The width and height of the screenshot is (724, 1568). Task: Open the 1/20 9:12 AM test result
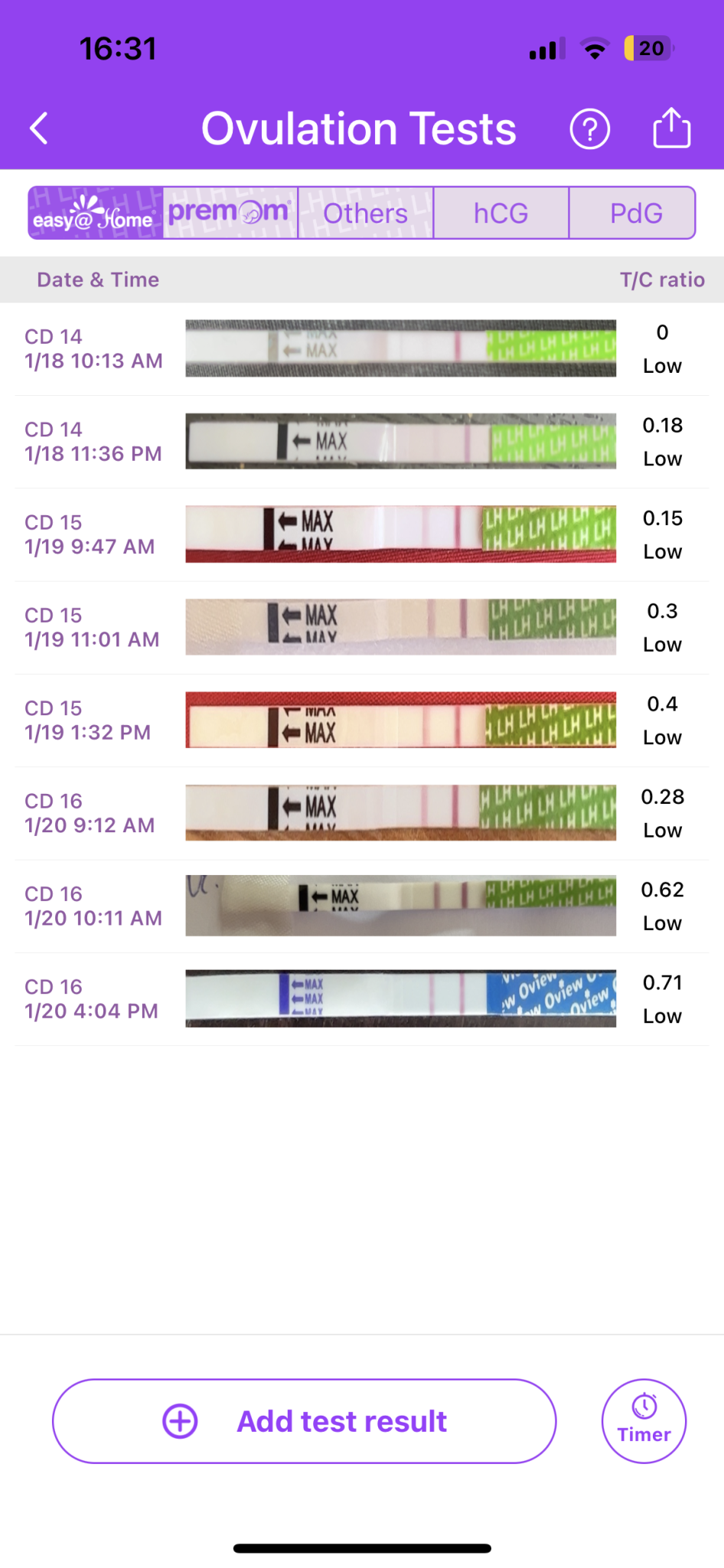(x=362, y=813)
